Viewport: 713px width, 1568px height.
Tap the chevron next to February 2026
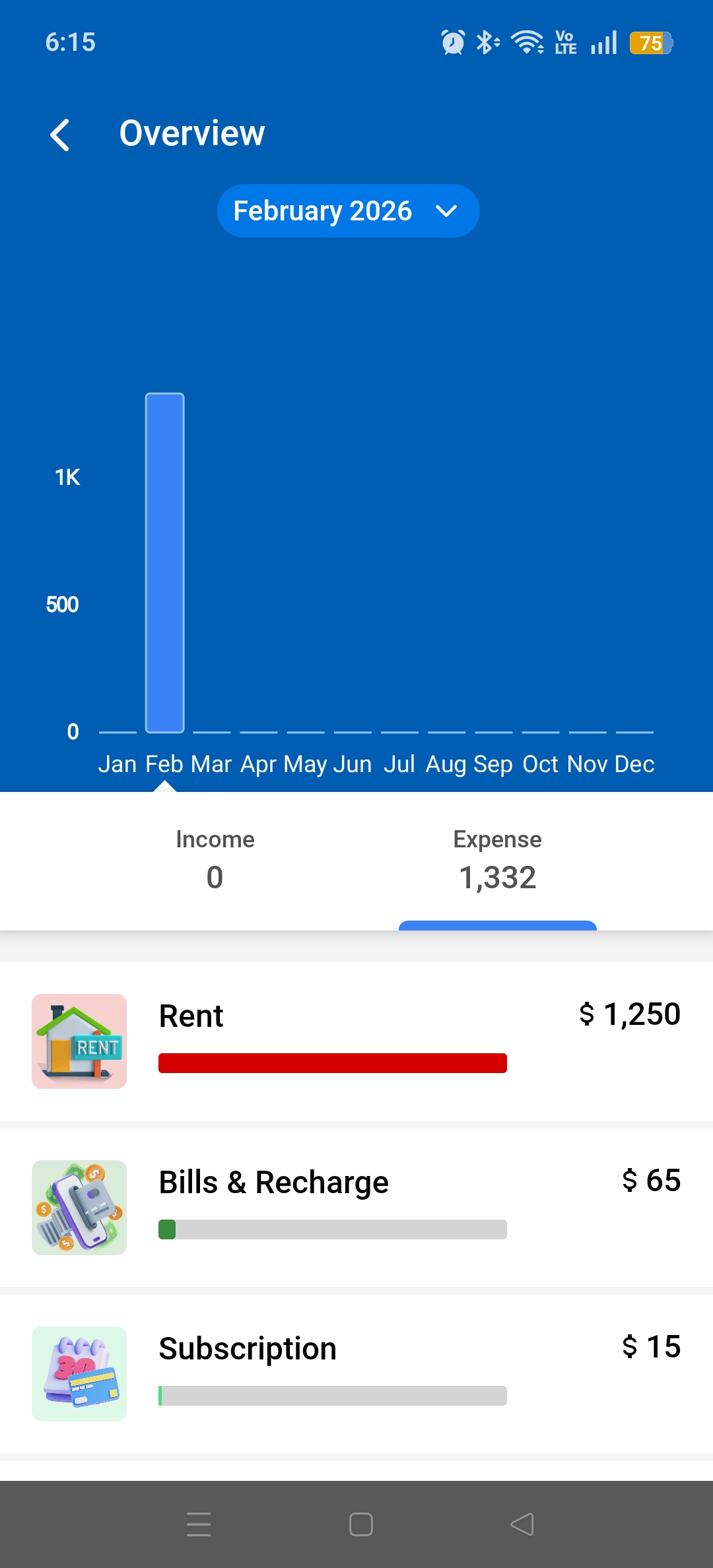(446, 211)
